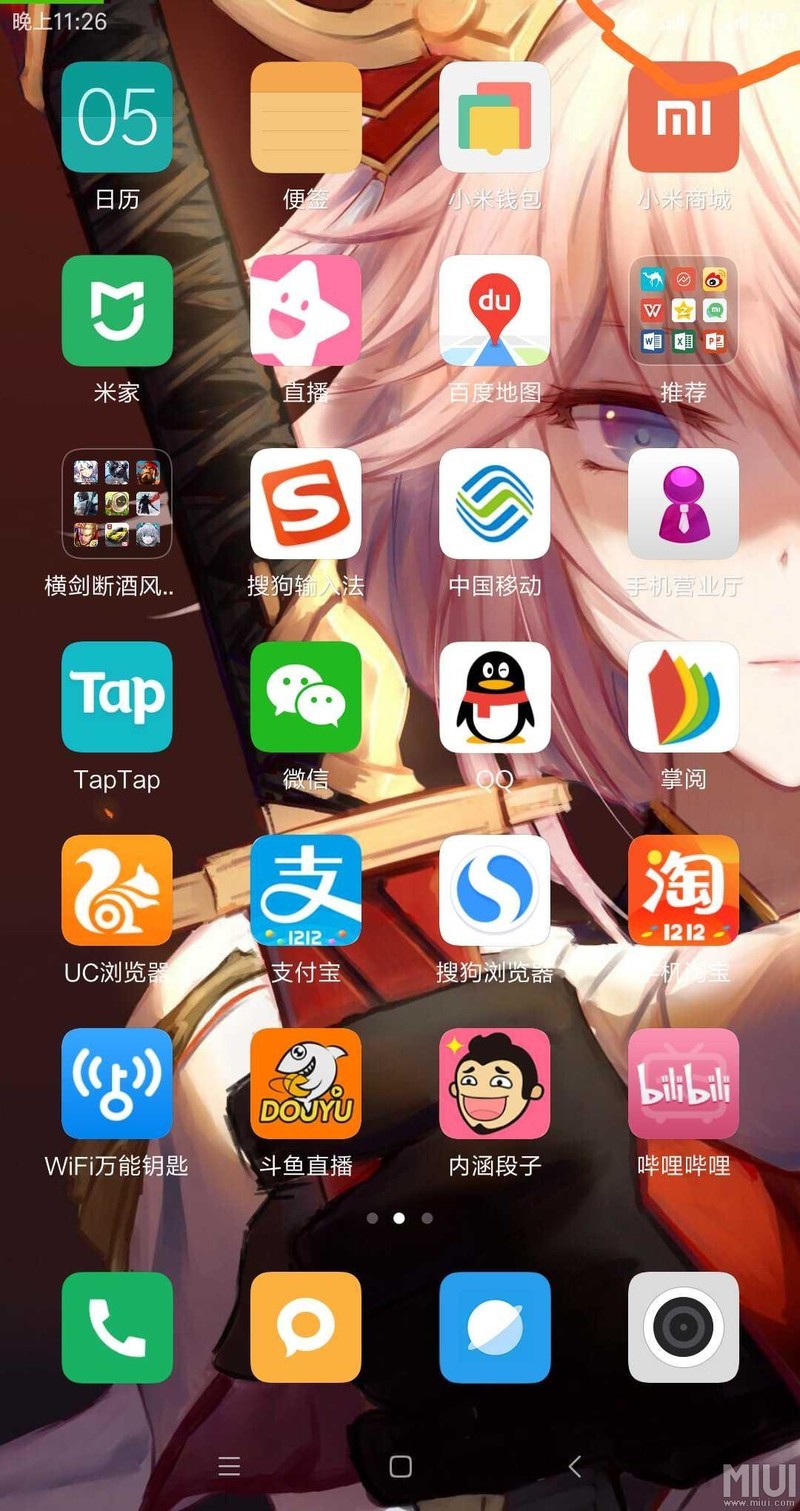The image size is (800, 1511).
Task: Open the camera app in dock
Action: pos(683,1327)
